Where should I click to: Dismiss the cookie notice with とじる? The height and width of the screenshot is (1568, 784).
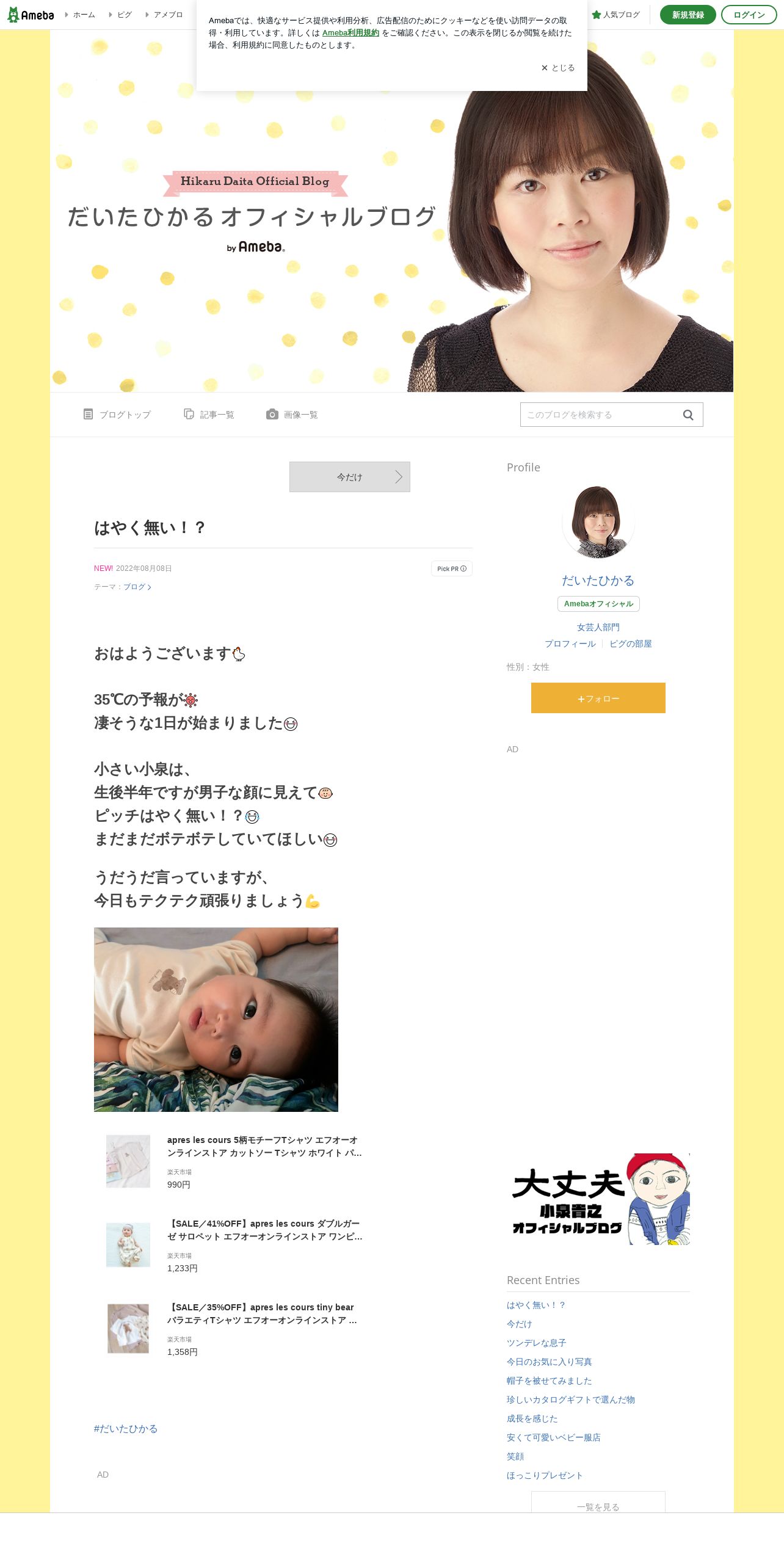tap(558, 68)
